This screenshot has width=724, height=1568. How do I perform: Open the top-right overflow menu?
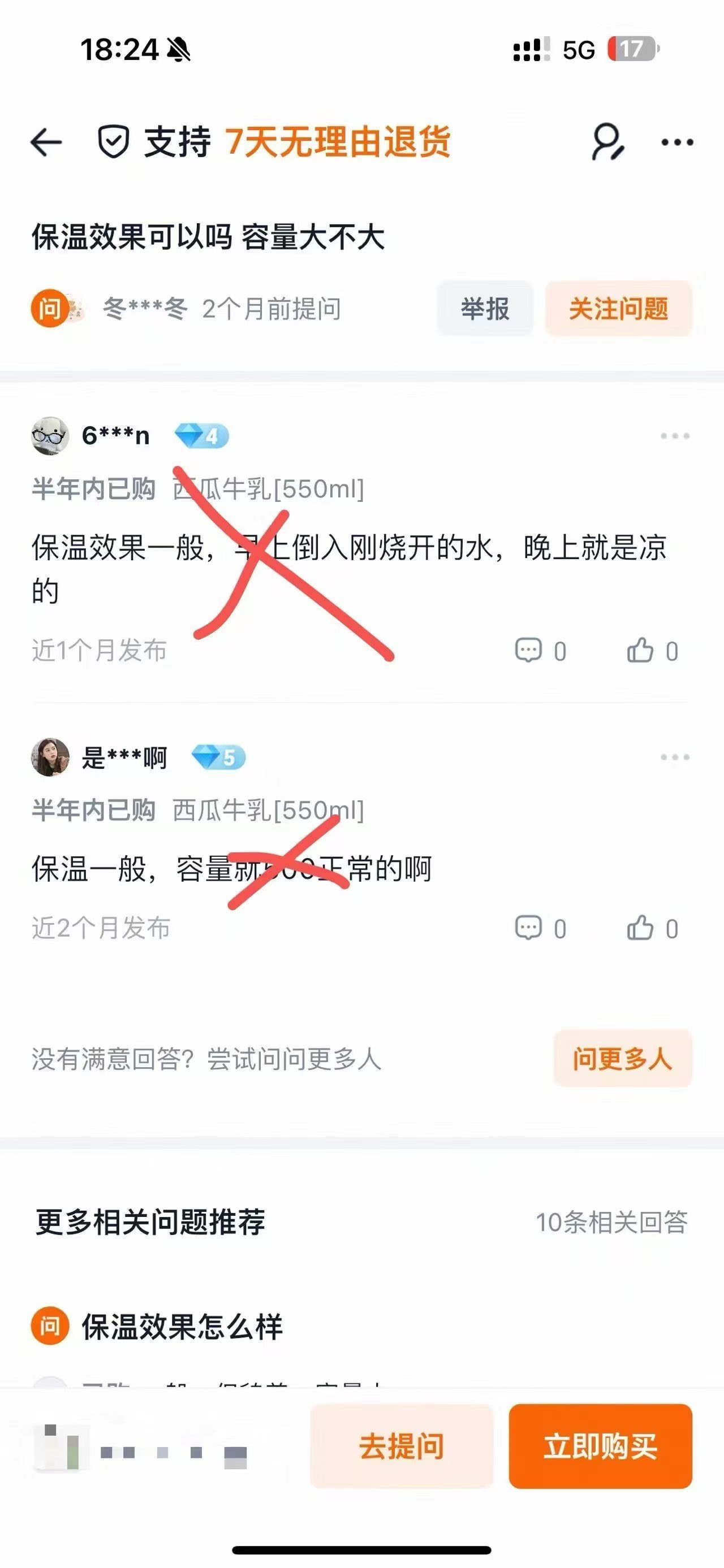pyautogui.click(x=677, y=142)
